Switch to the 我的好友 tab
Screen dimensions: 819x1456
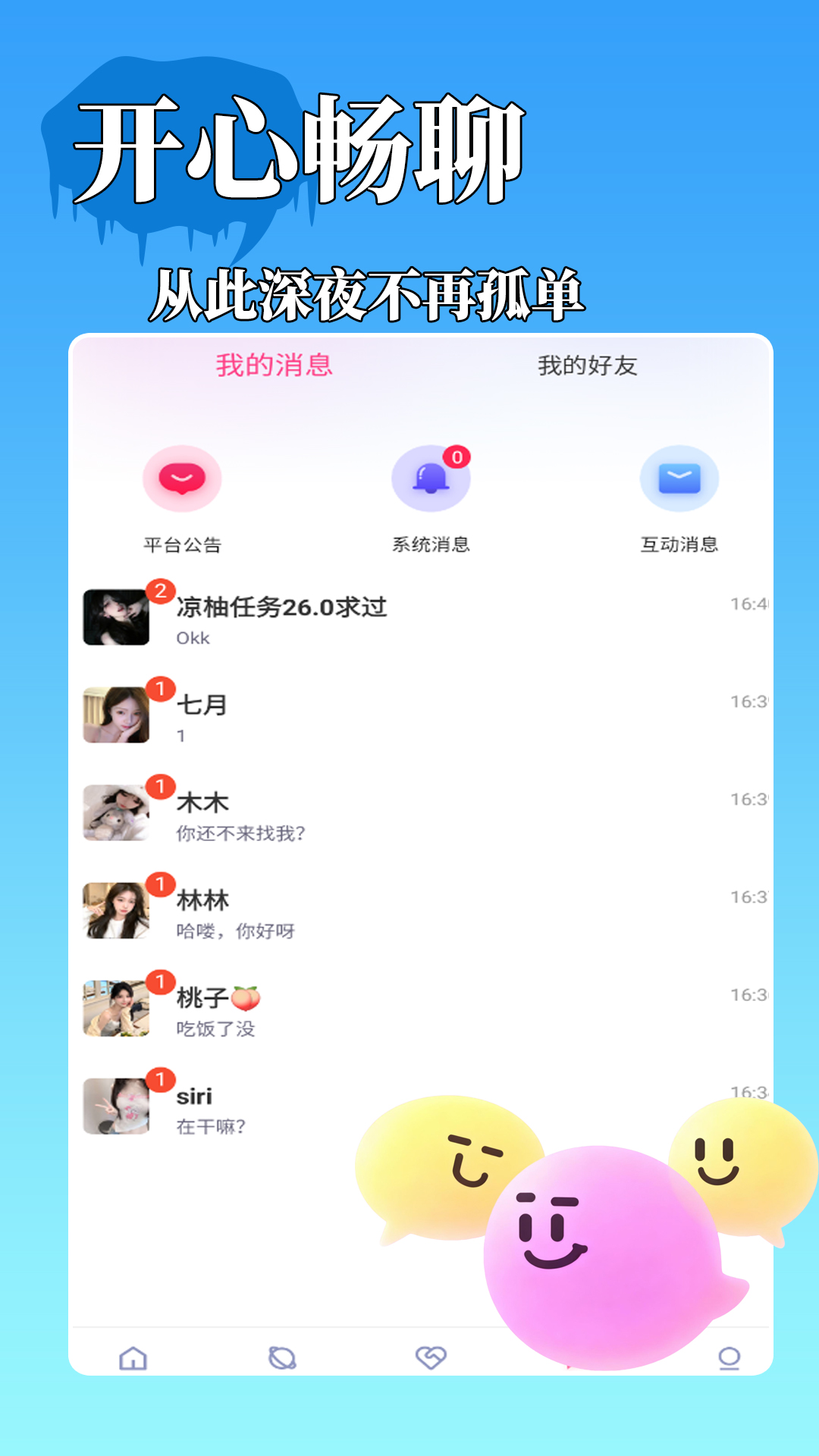[588, 366]
